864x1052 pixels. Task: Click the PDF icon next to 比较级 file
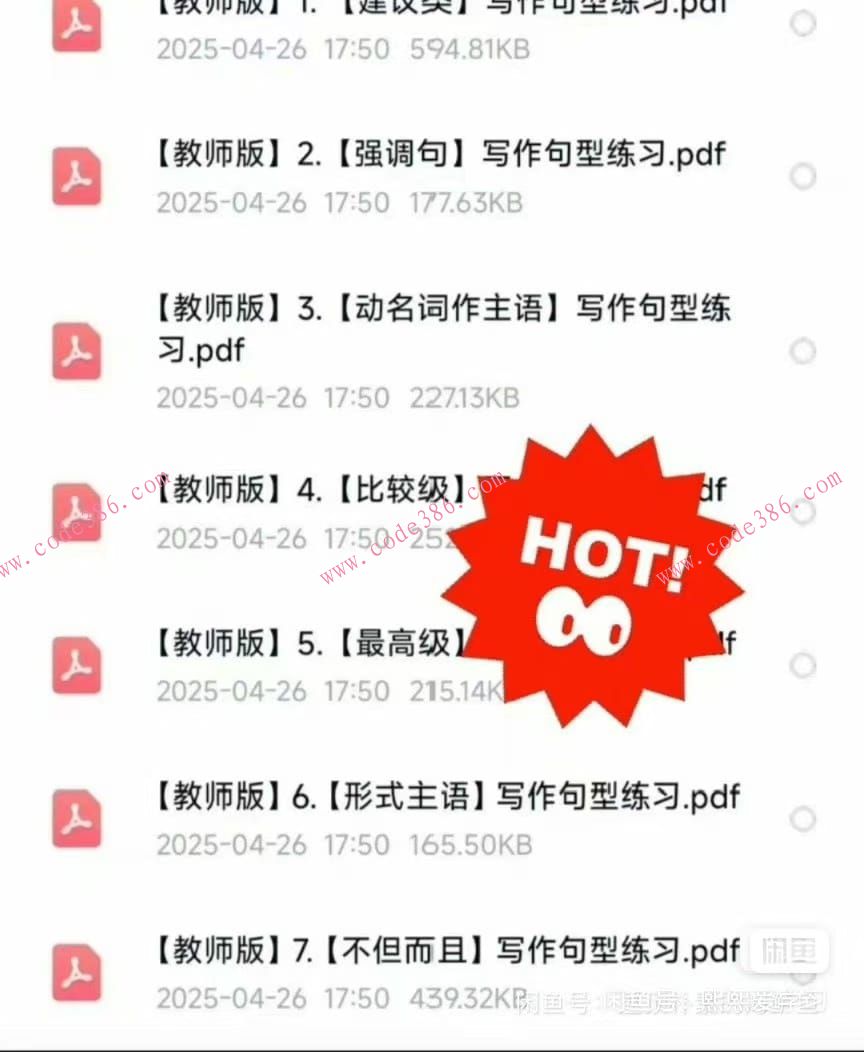[x=76, y=512]
